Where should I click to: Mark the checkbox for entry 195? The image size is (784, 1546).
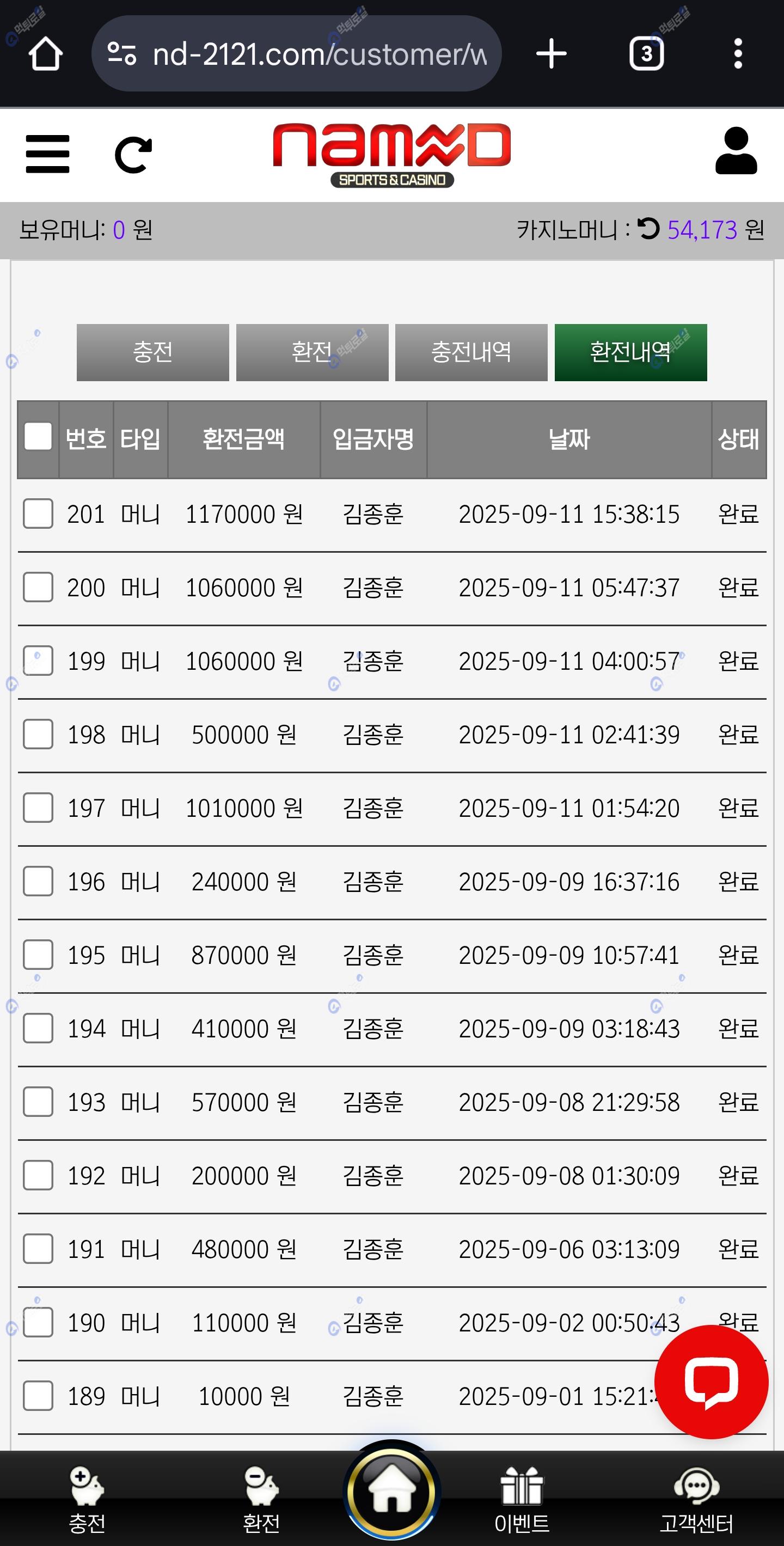[38, 955]
